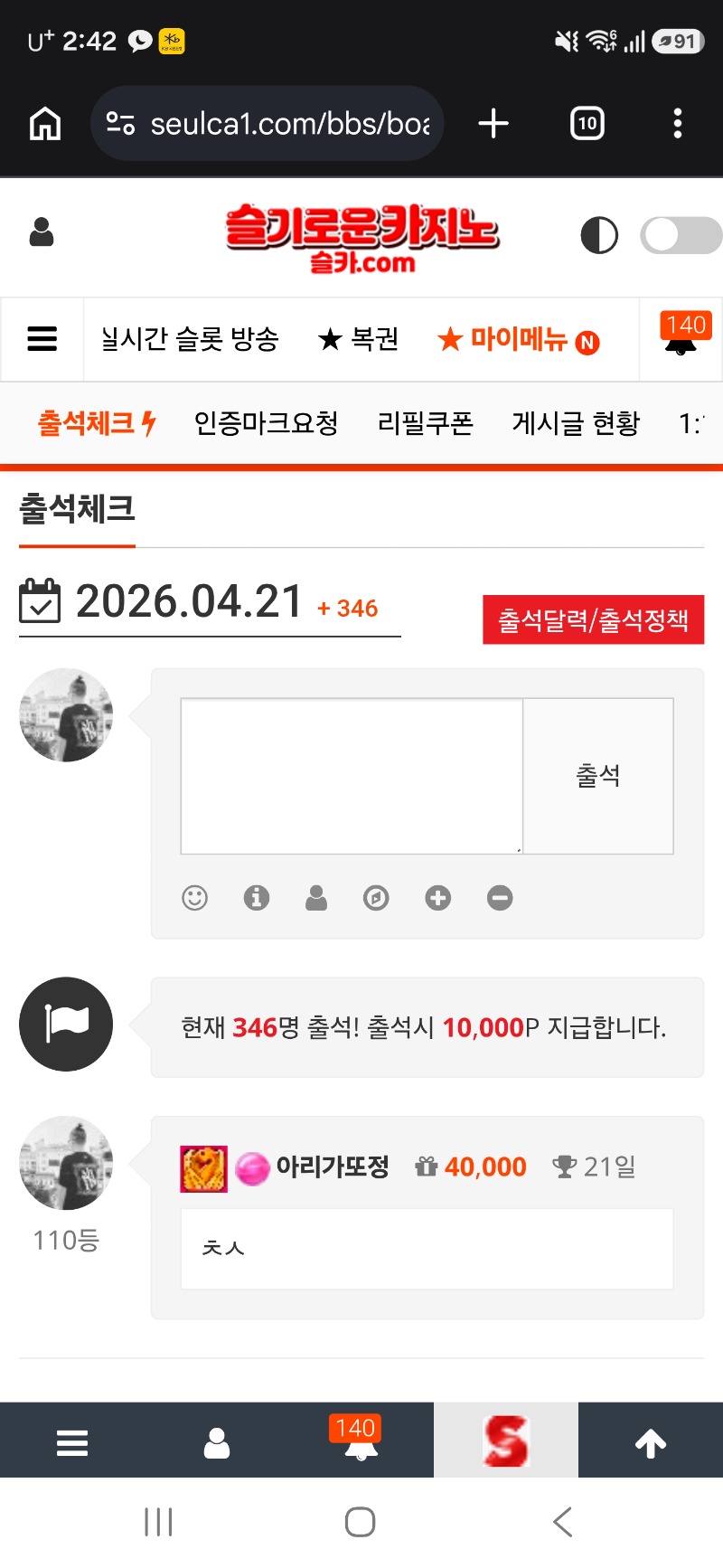723x1568 pixels.
Task: Toggle the dark mode switch
Action: [681, 236]
